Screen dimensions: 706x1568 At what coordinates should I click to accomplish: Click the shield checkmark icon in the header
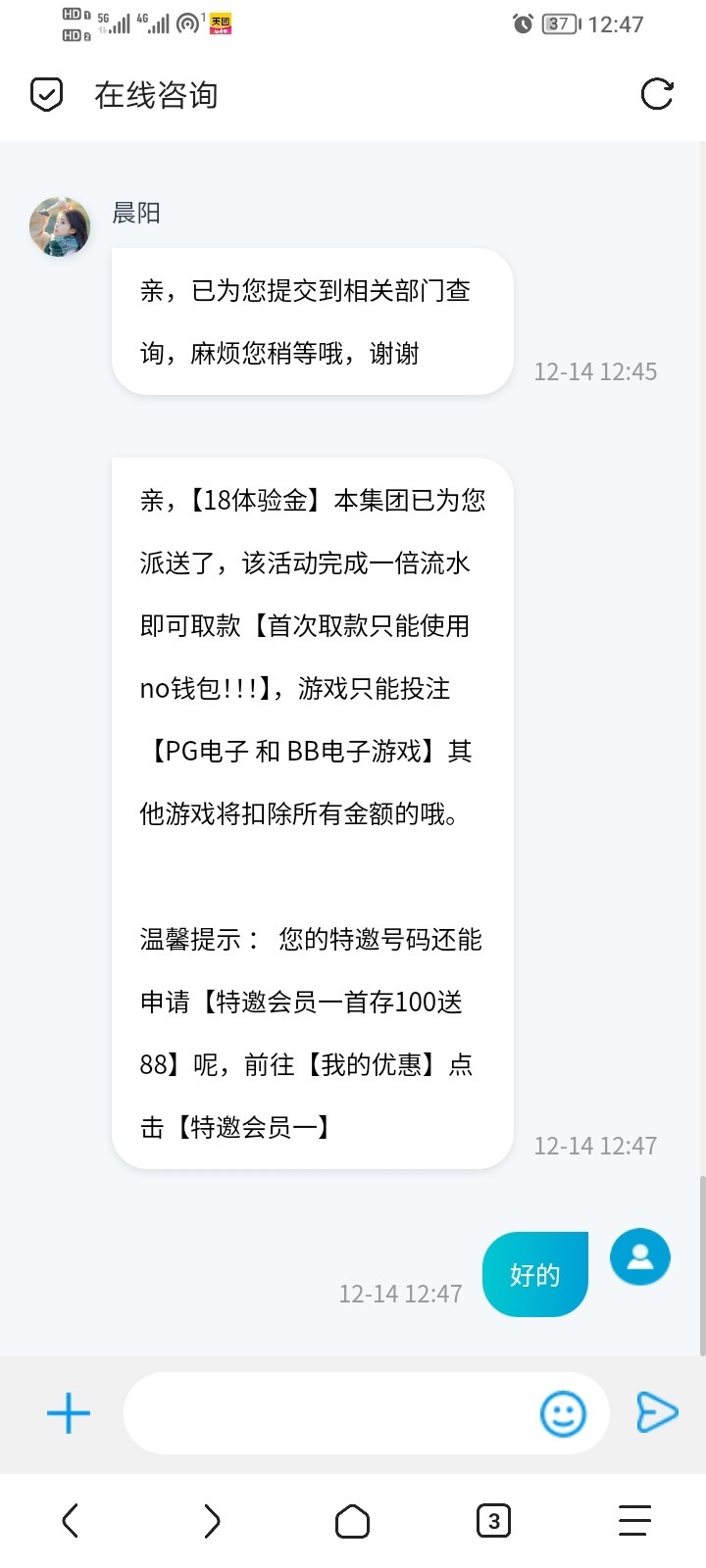[x=46, y=95]
